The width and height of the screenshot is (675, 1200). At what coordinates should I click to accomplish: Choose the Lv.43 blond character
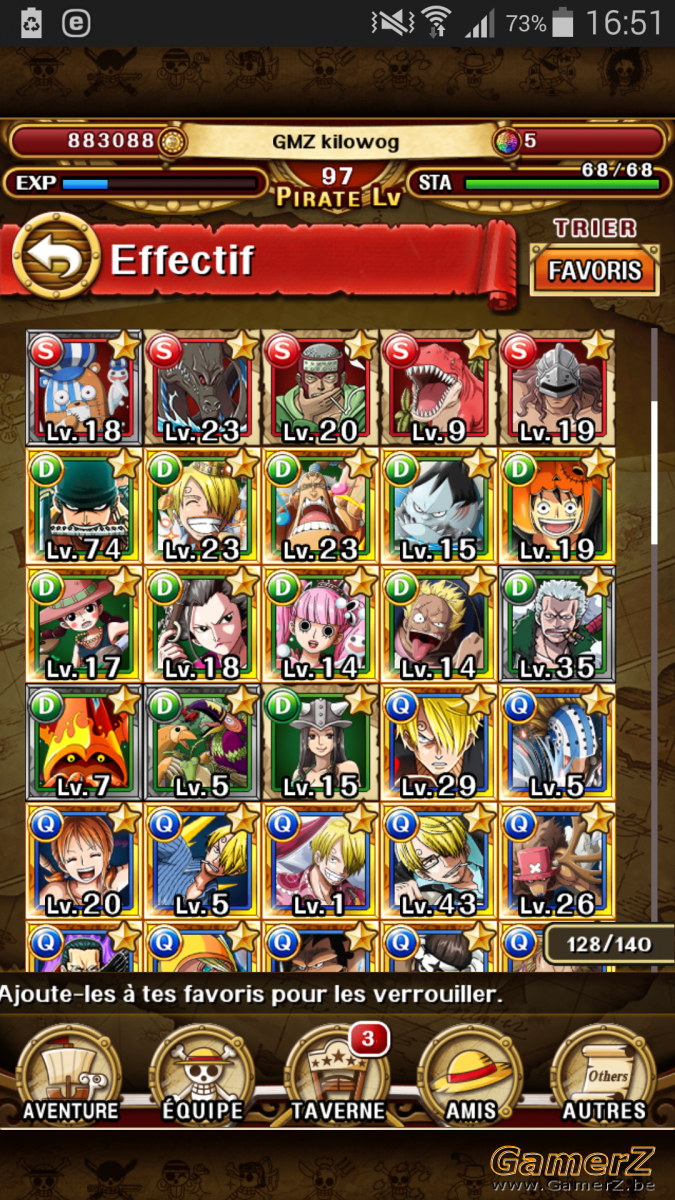438,862
